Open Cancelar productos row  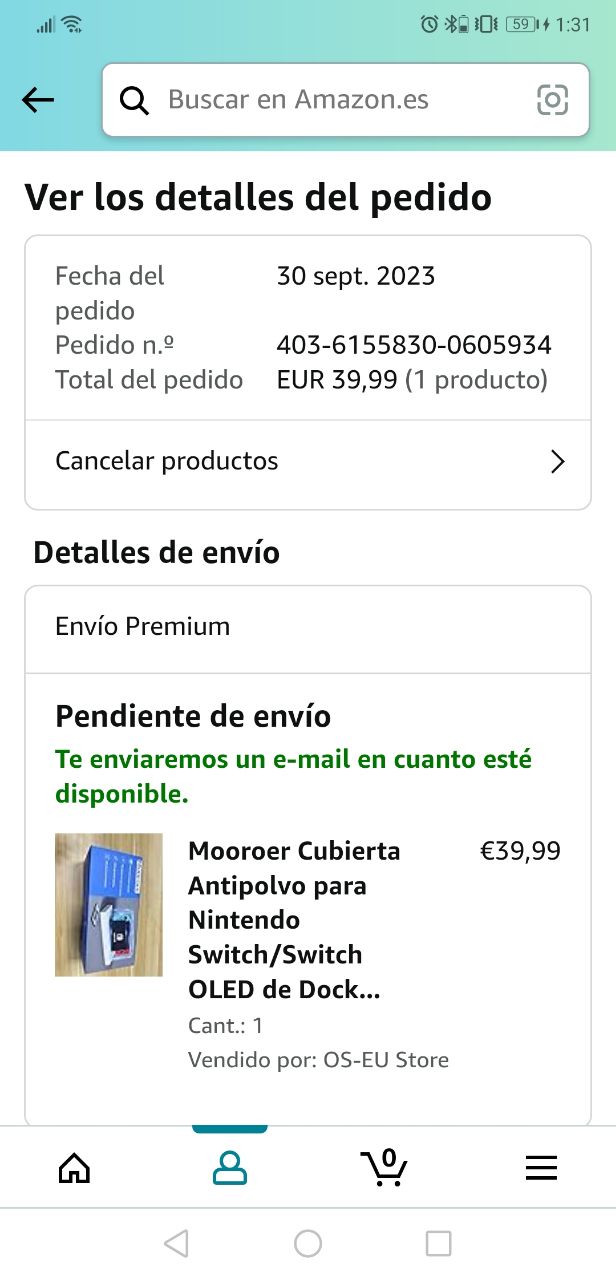[x=308, y=461]
